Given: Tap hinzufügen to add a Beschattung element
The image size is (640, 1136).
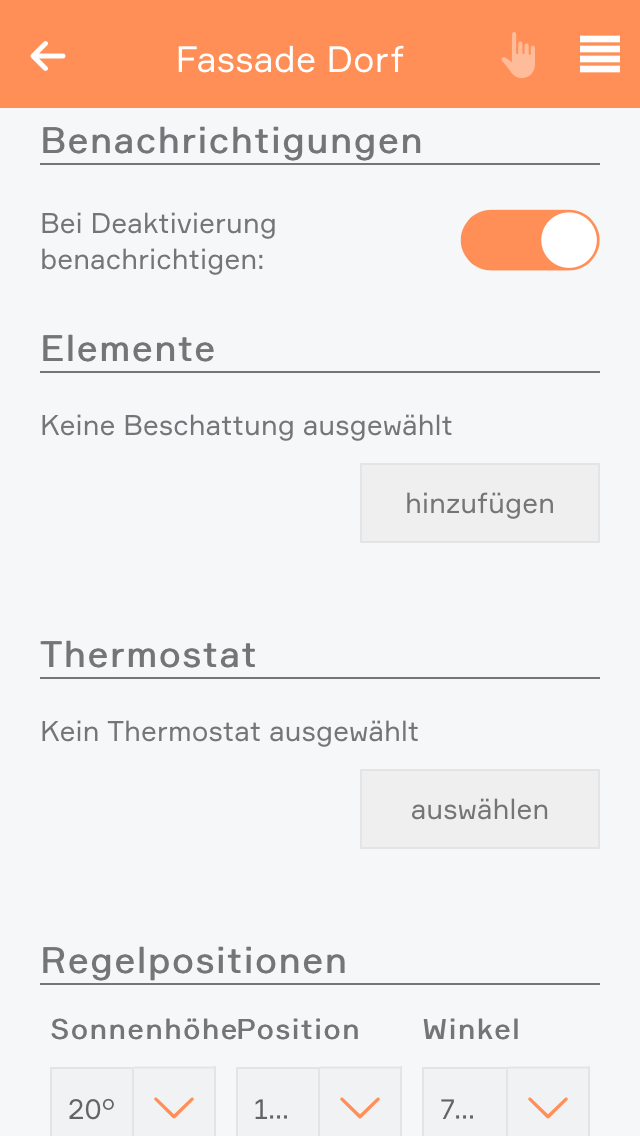Looking at the screenshot, I should pyautogui.click(x=480, y=503).
